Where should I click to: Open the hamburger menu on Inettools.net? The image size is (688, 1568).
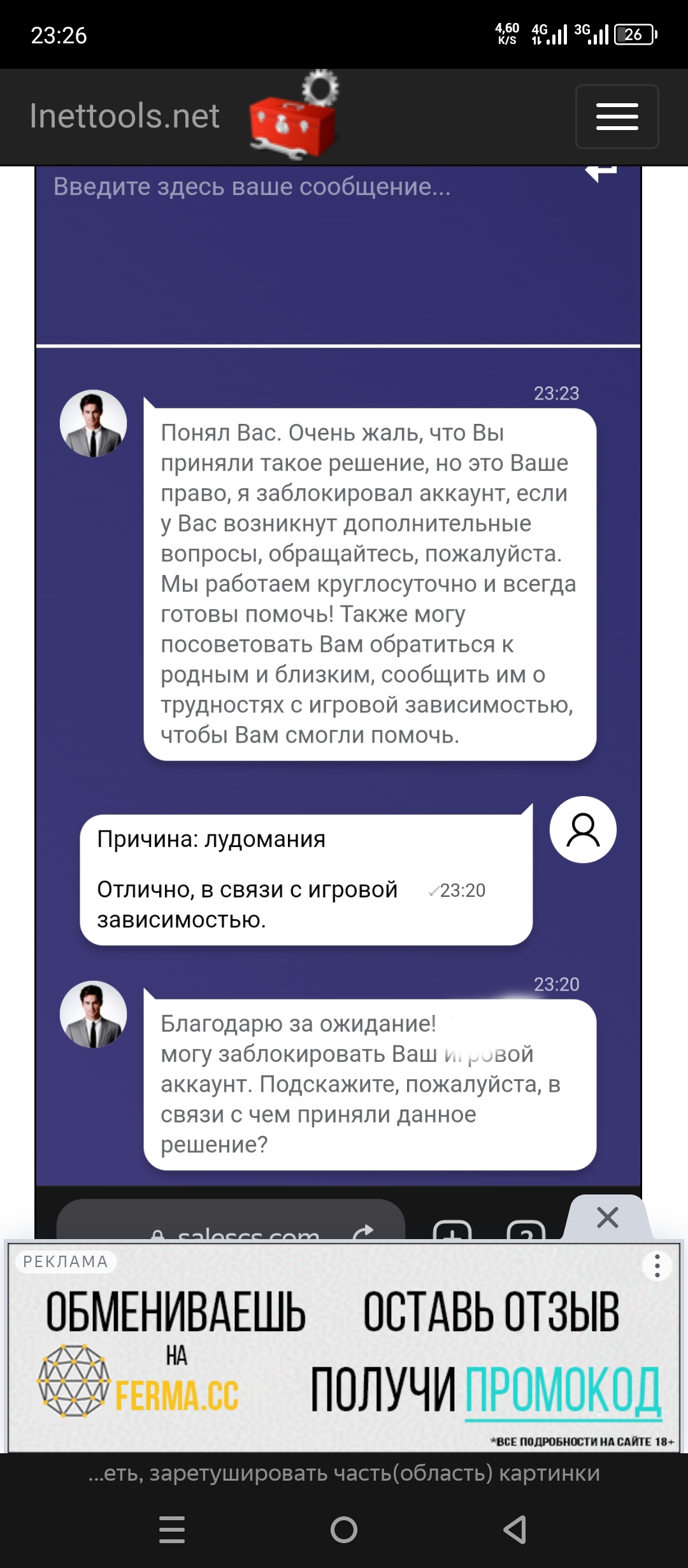(617, 117)
